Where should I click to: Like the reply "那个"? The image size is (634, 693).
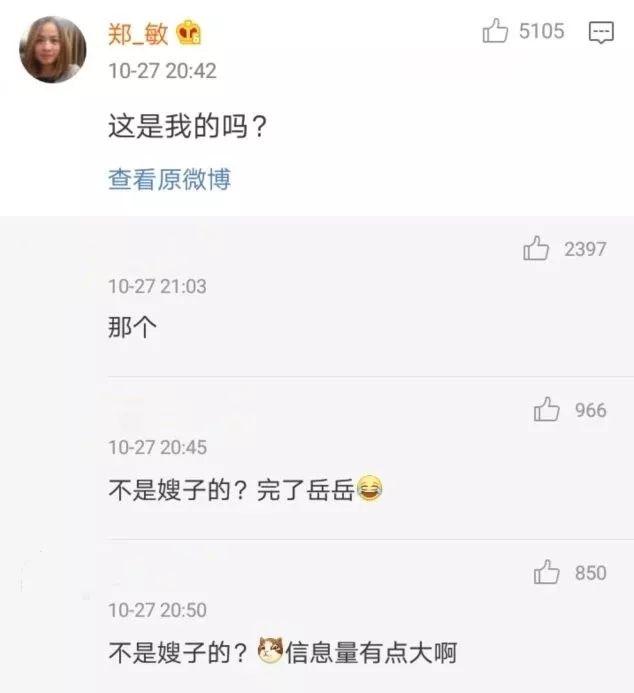(x=537, y=248)
